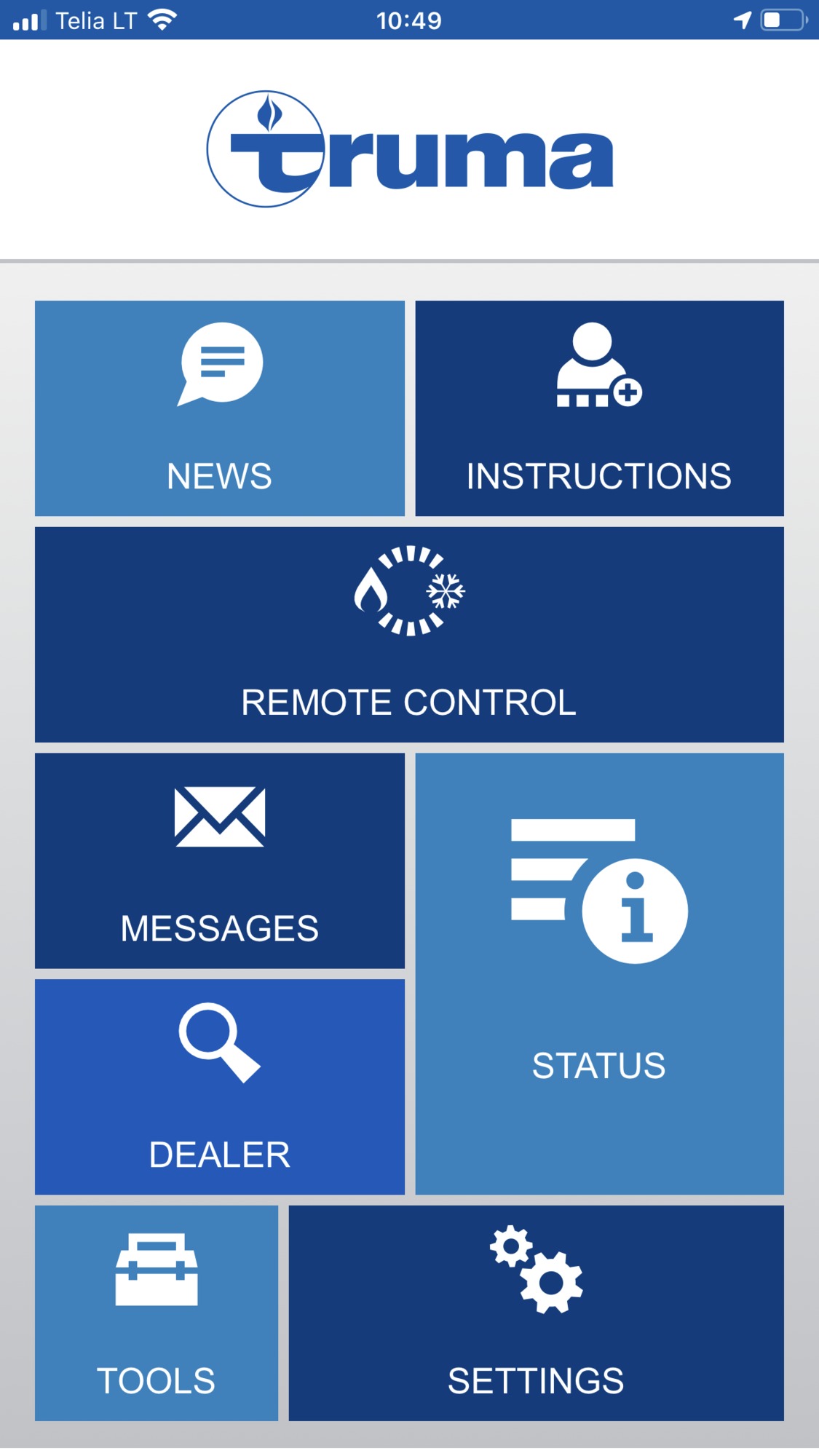This screenshot has width=819, height=1456.
Task: View Messages
Action: point(220,860)
